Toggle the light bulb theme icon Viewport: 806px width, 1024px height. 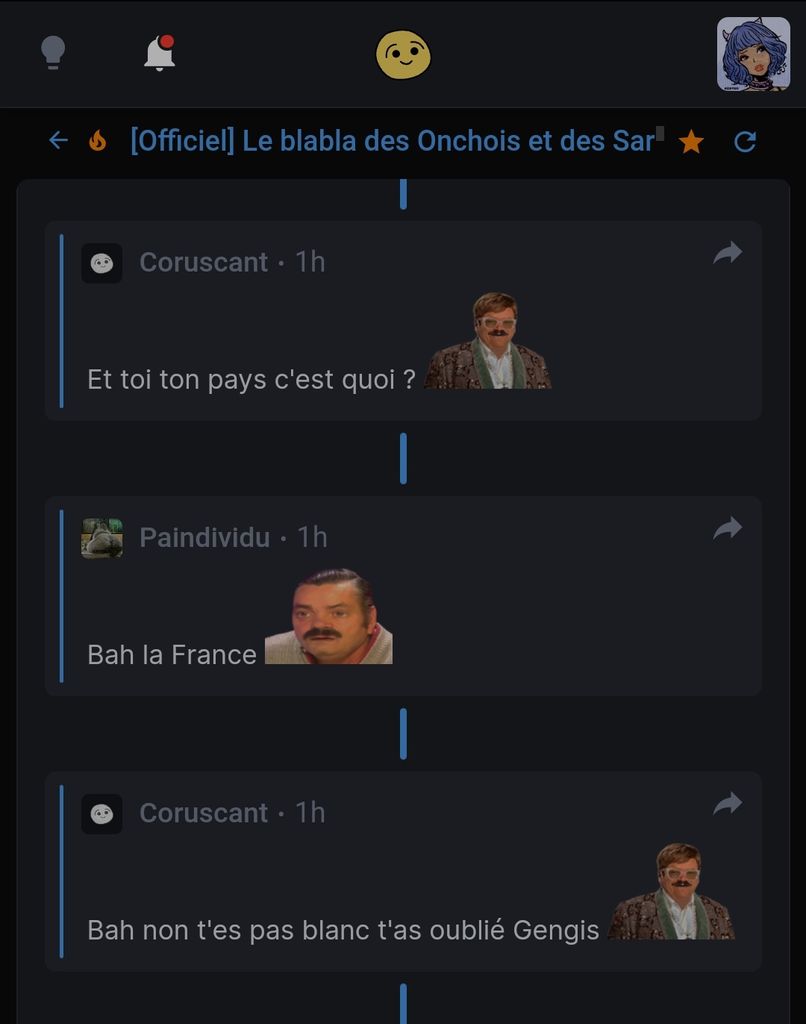tap(53, 53)
